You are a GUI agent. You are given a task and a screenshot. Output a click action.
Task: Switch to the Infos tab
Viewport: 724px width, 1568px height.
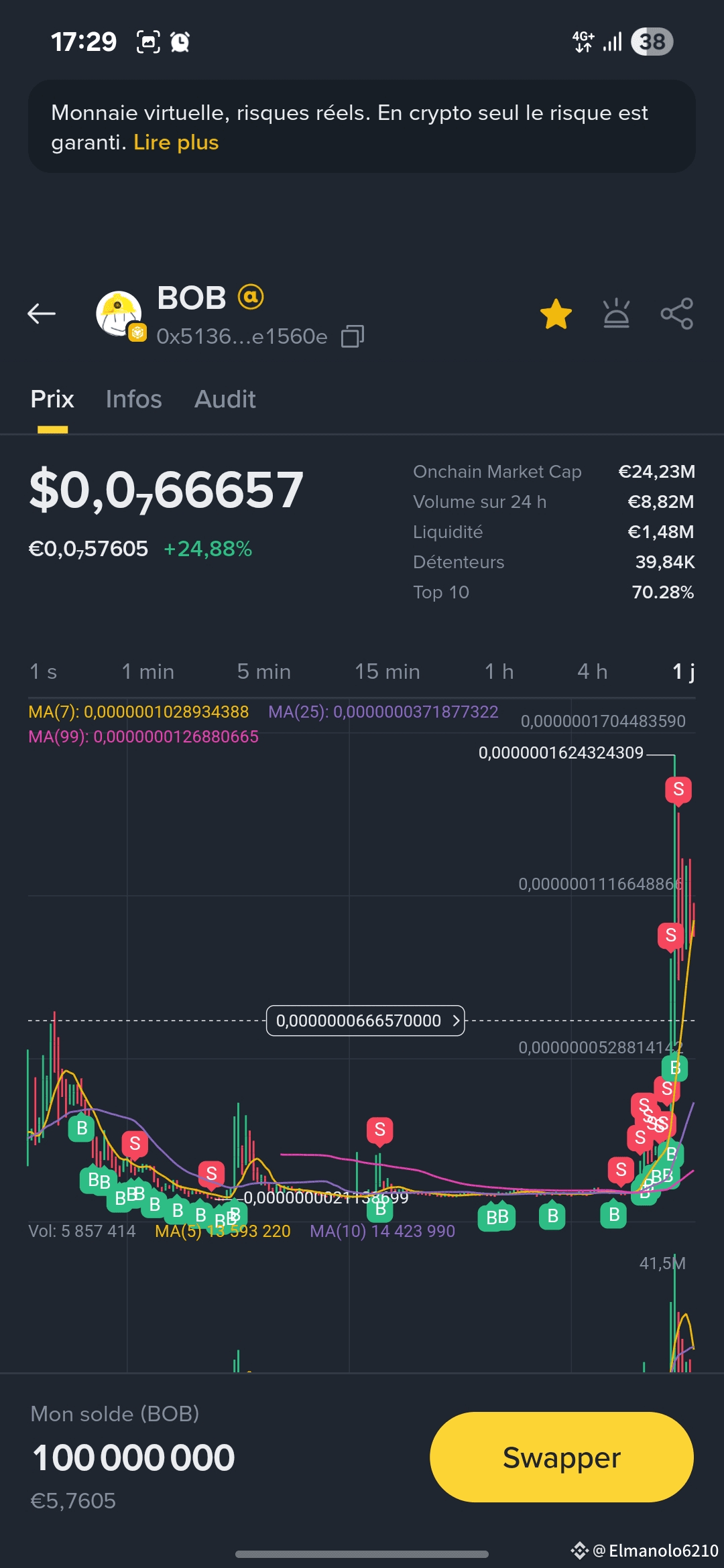[133, 399]
